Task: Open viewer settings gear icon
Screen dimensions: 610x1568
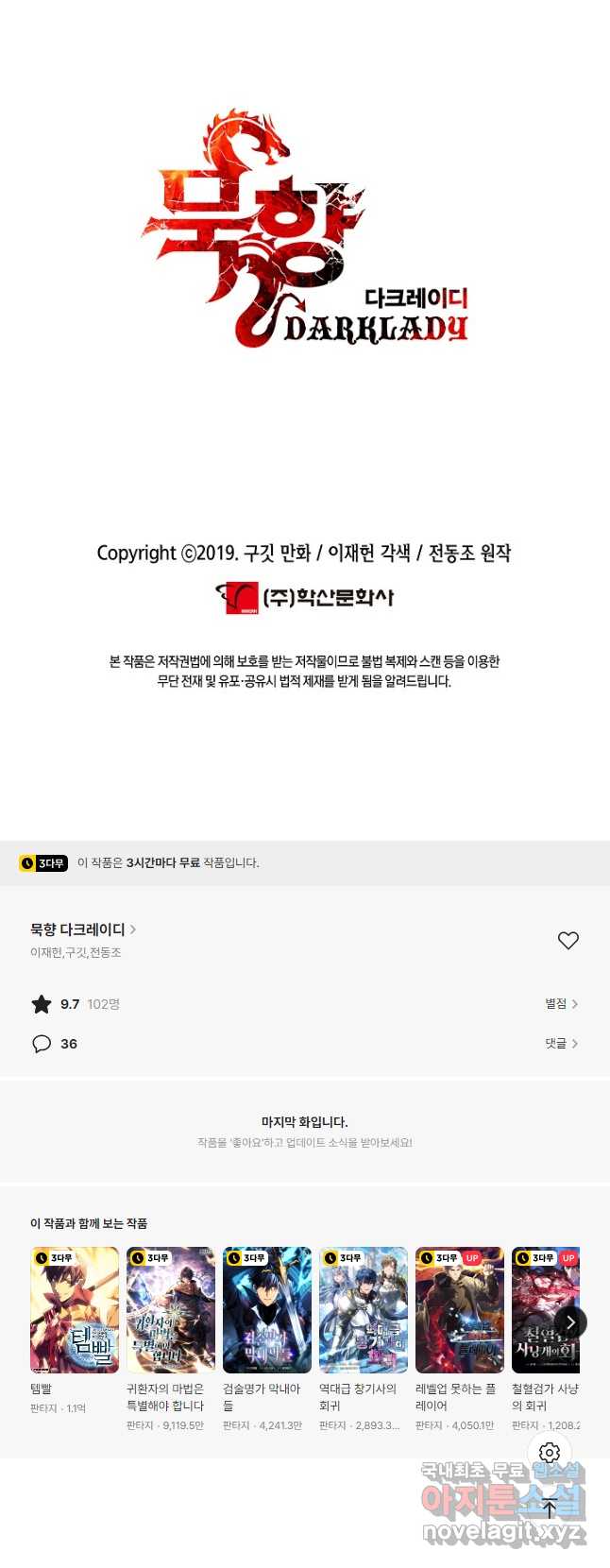Action: pyautogui.click(x=550, y=1453)
